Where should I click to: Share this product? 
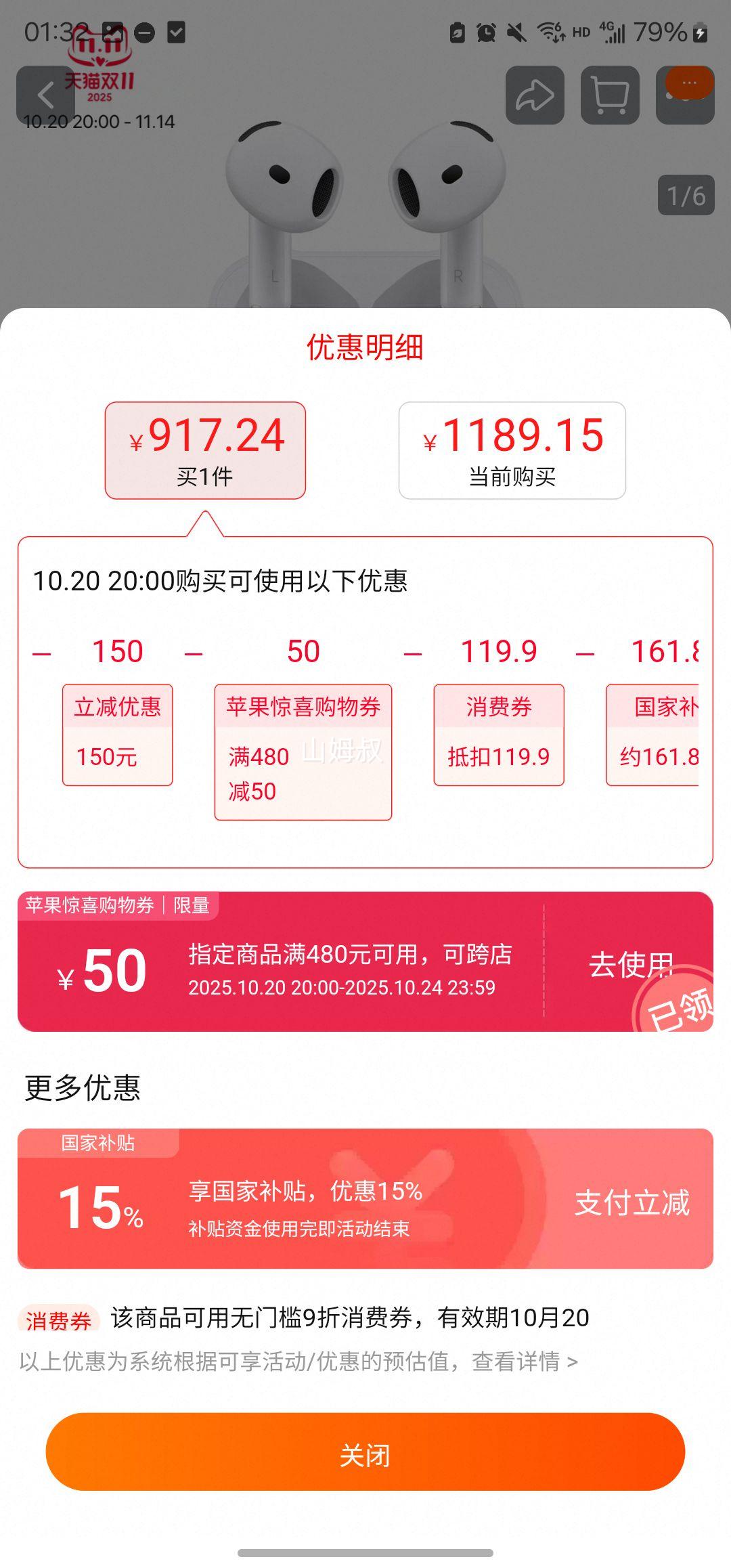535,95
